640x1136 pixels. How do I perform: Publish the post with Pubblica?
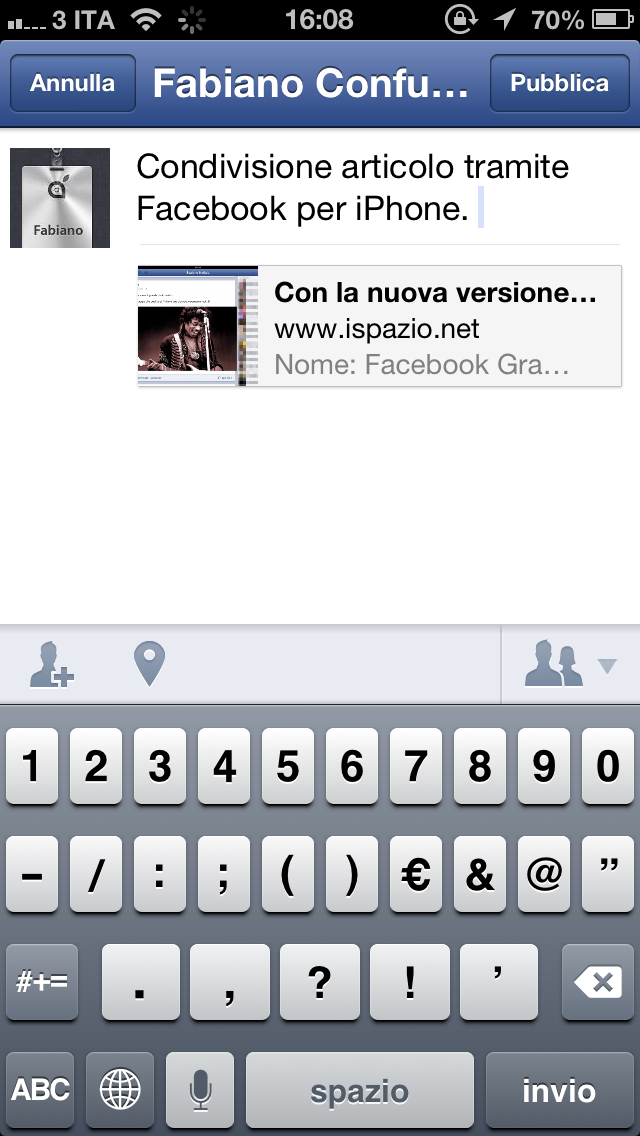point(559,83)
